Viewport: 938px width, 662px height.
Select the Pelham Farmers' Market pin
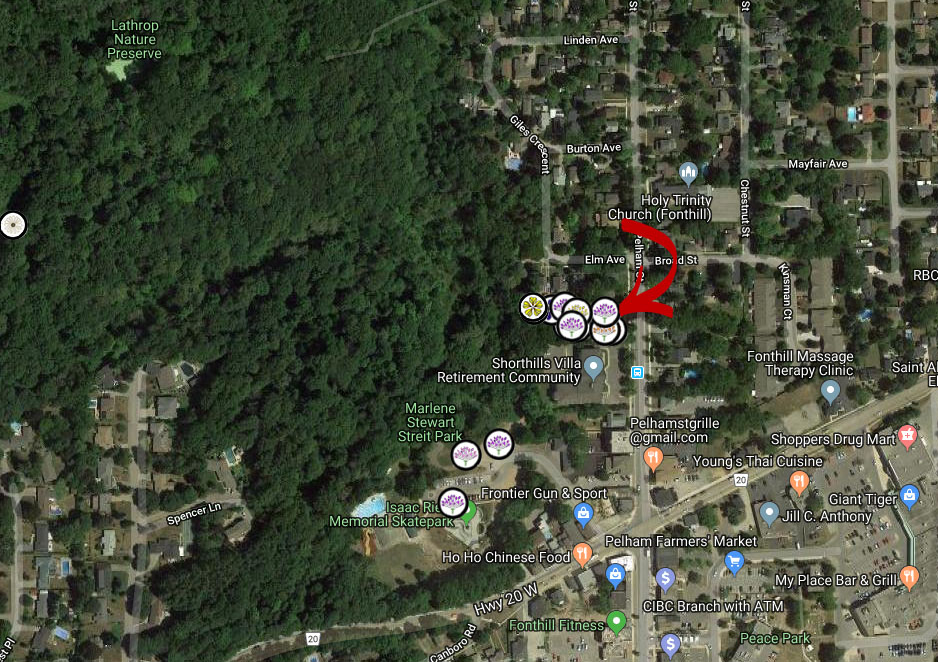coord(735,561)
